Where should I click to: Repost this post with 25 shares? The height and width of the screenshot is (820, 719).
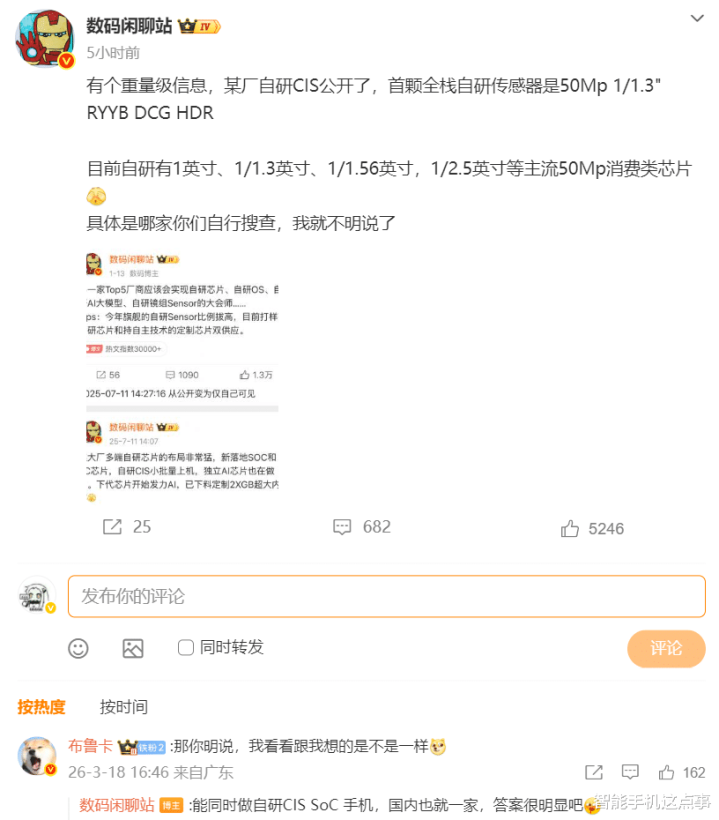tap(126, 527)
